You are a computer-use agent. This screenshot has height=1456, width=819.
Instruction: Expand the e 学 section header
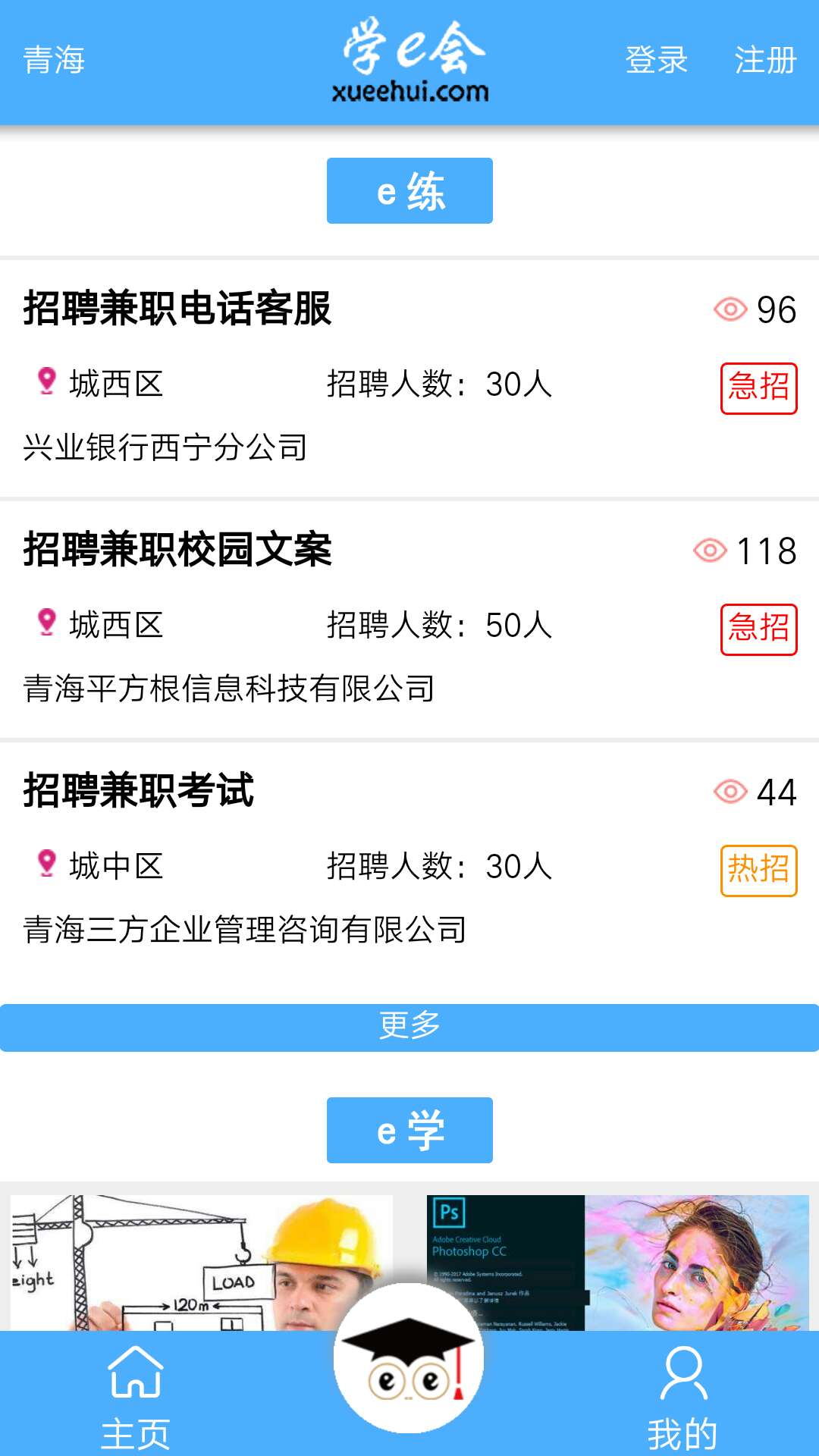pos(409,1130)
